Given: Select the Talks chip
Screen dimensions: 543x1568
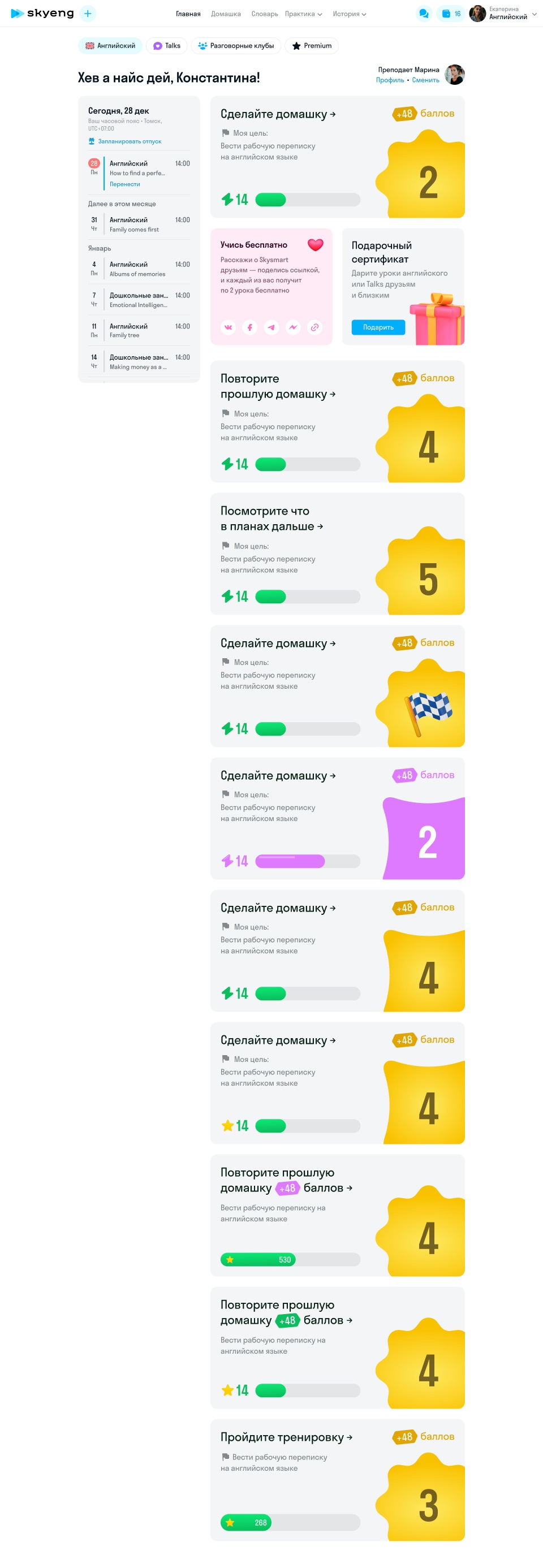Looking at the screenshot, I should [x=166, y=46].
